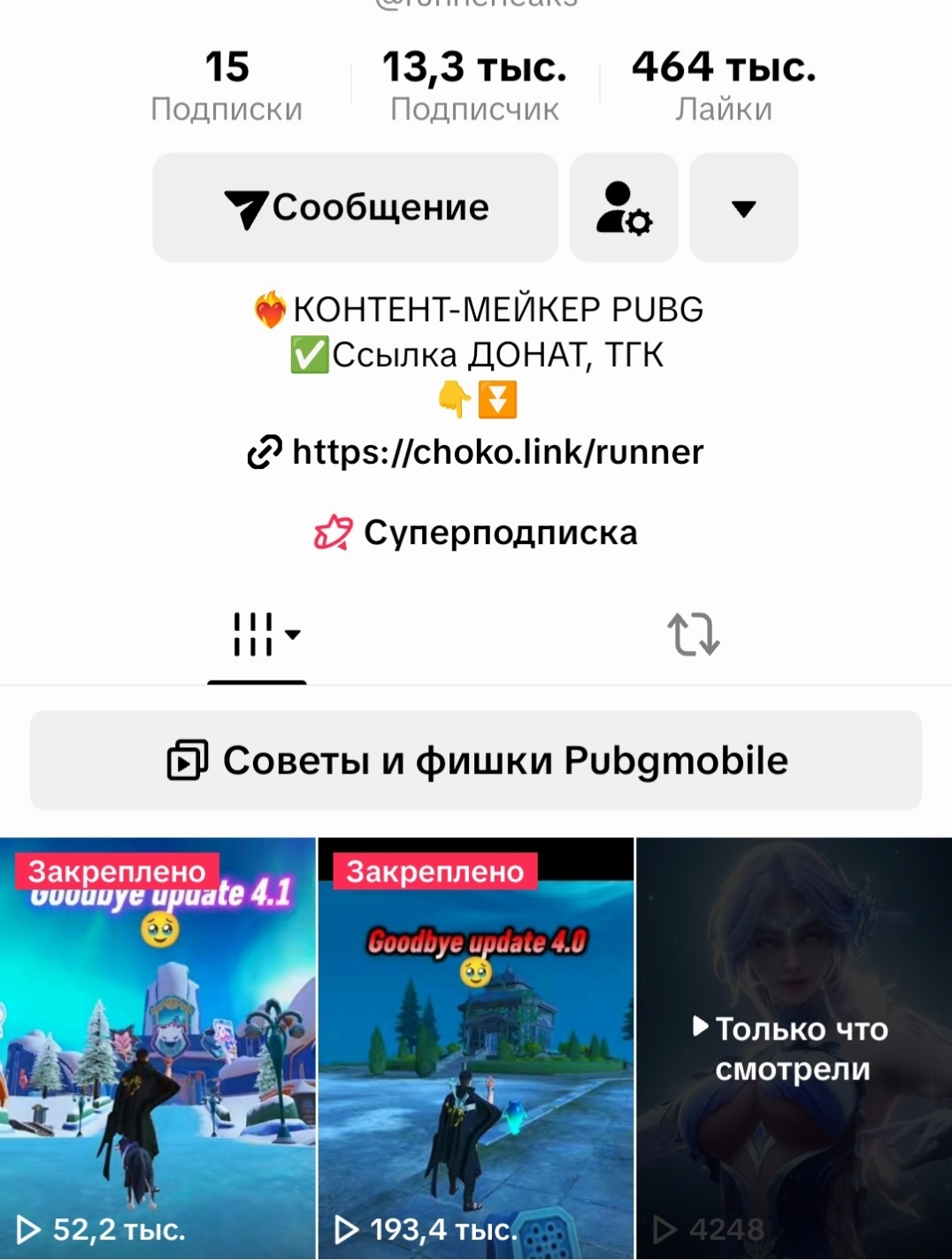Click the link chain icon in bio
The width and height of the screenshot is (952, 1260).
point(263,451)
